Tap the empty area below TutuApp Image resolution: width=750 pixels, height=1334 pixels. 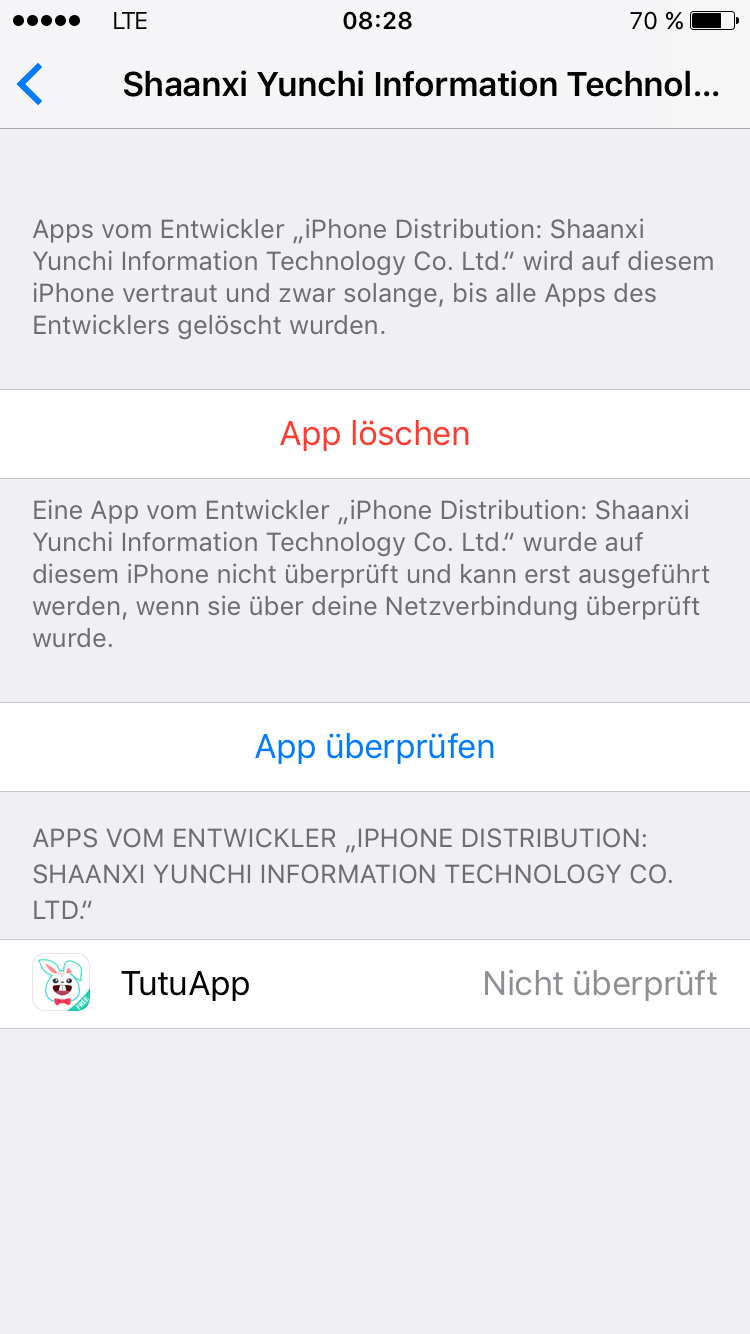click(375, 1150)
